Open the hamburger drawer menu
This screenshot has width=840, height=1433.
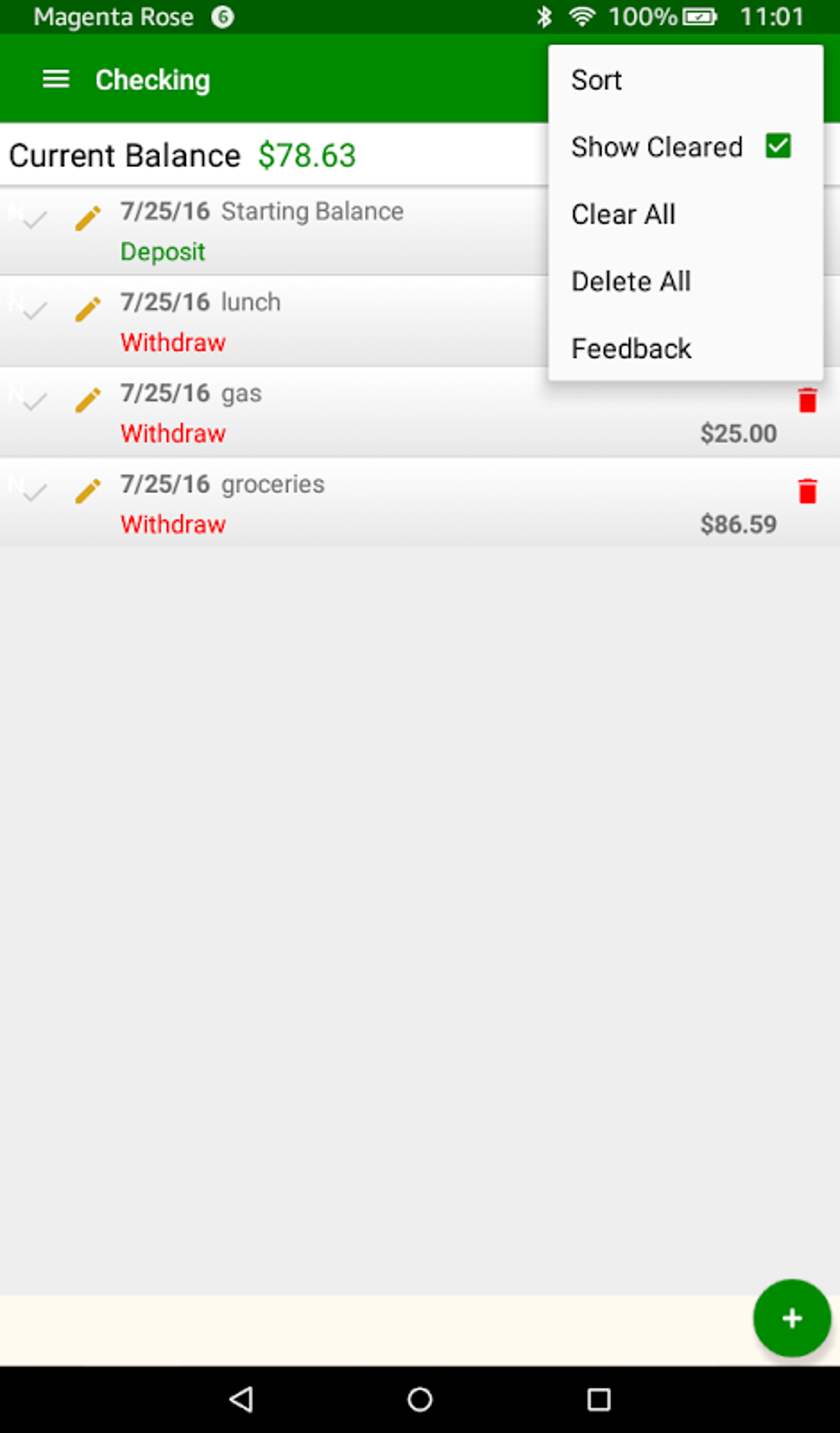pyautogui.click(x=56, y=79)
